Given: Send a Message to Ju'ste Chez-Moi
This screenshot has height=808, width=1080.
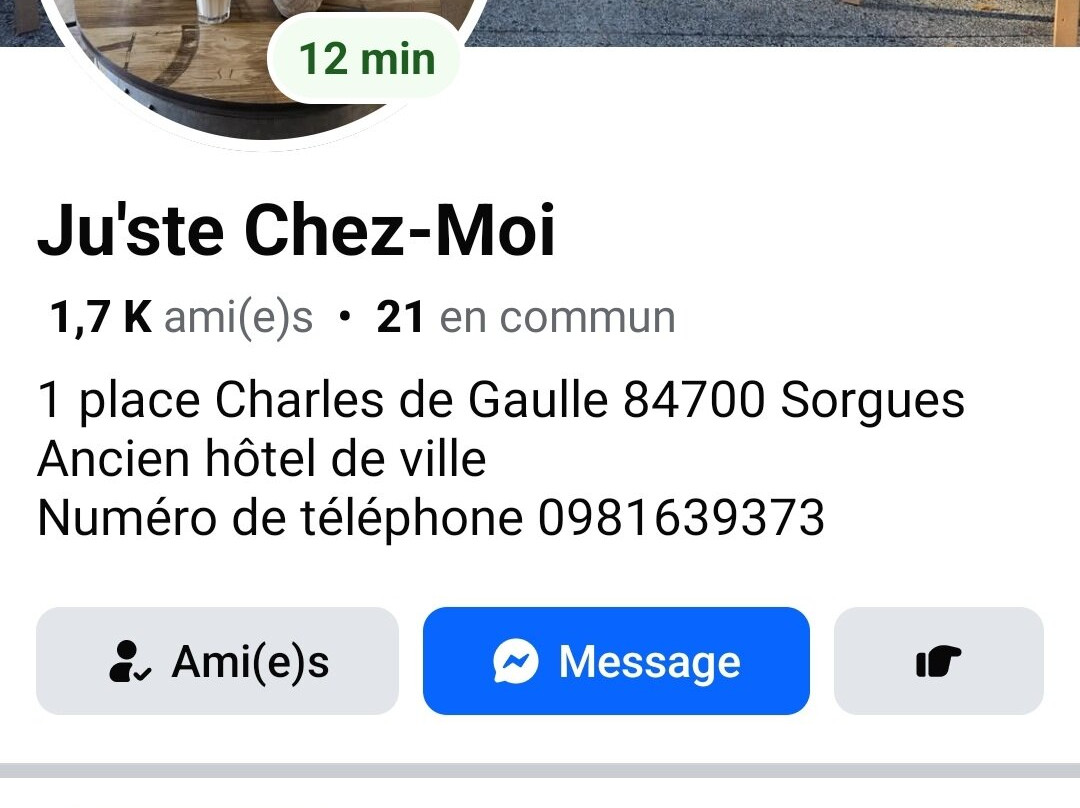Looking at the screenshot, I should [616, 661].
